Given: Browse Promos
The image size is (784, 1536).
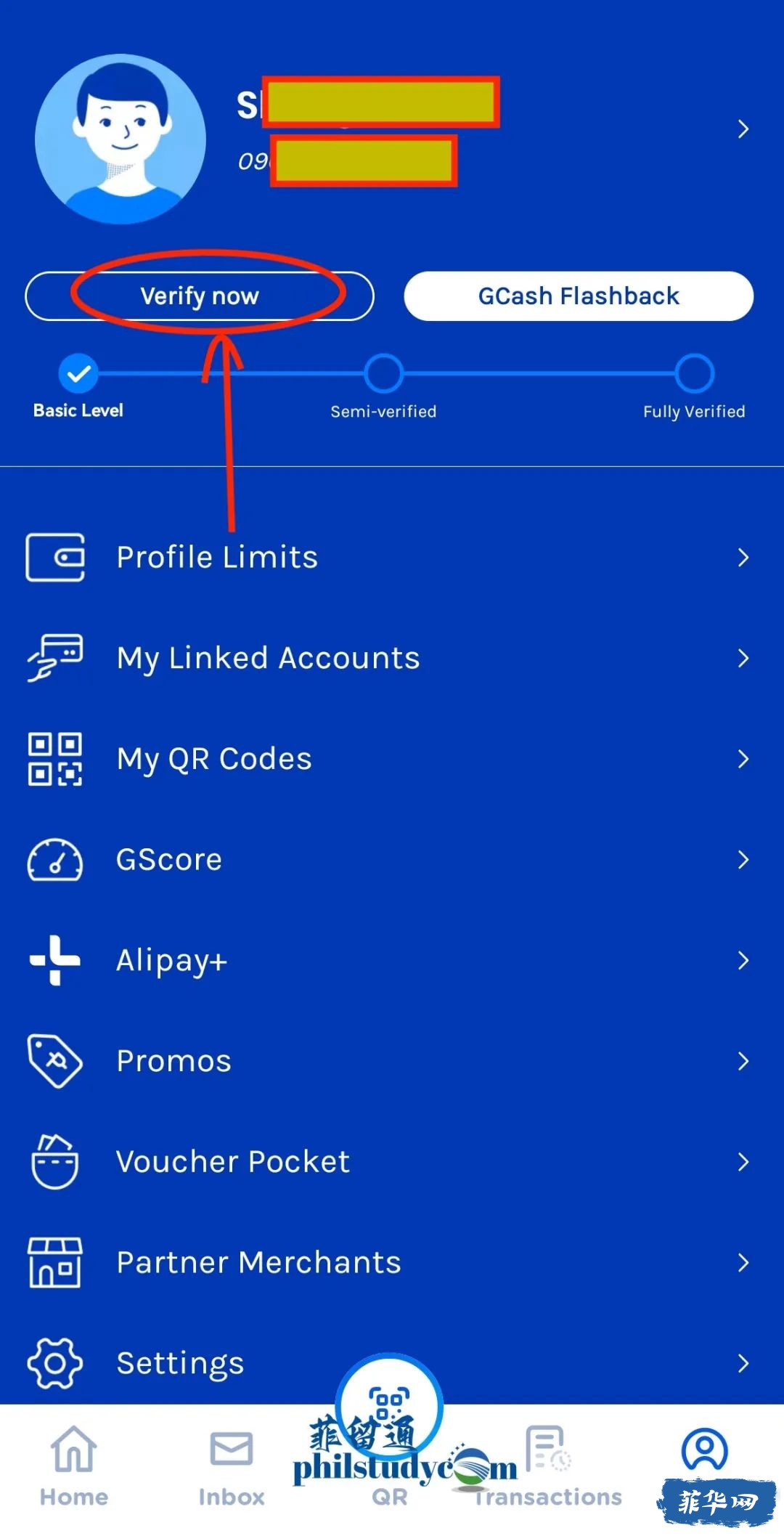Looking at the screenshot, I should pyautogui.click(x=174, y=1061).
